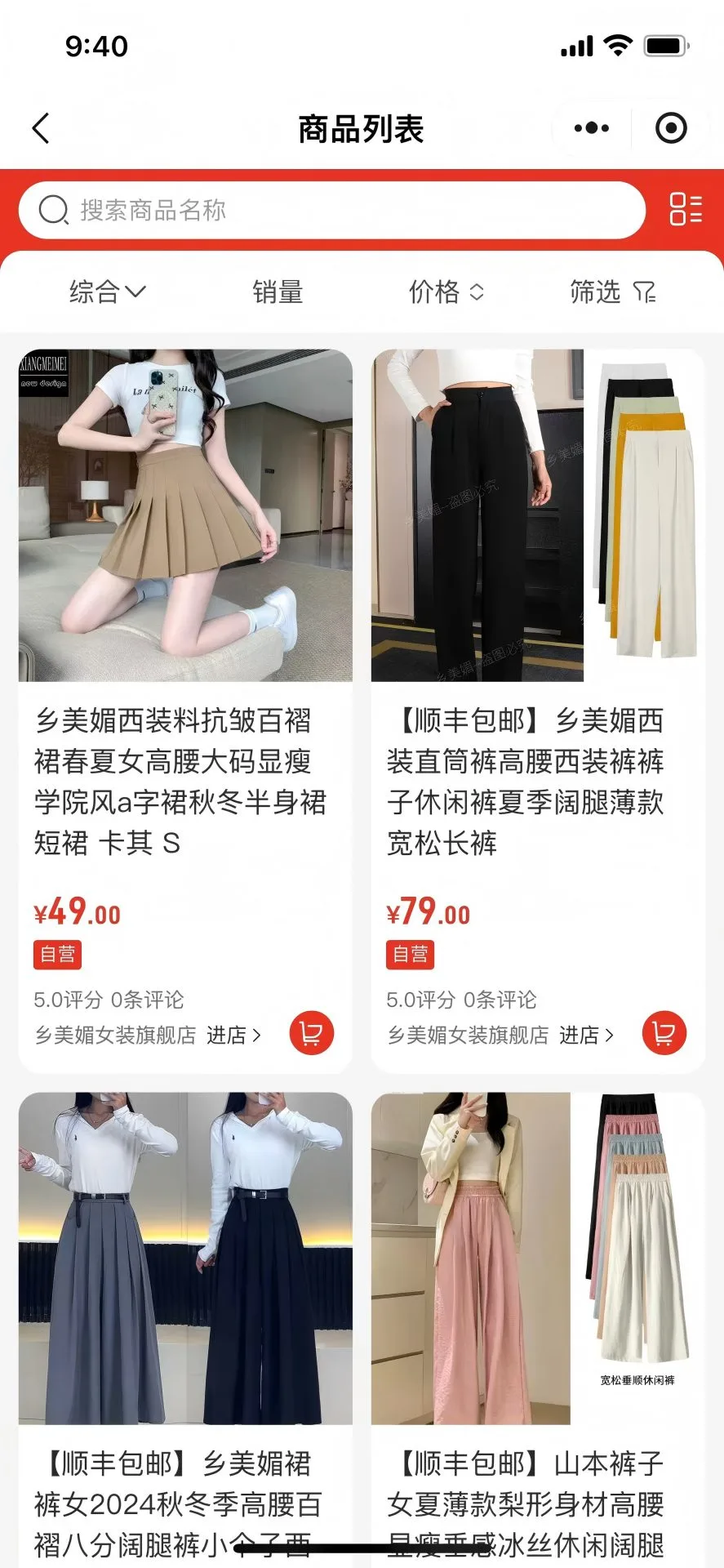Click the search magnifier icon
Viewport: 724px width, 1568px height.
pos(52,210)
